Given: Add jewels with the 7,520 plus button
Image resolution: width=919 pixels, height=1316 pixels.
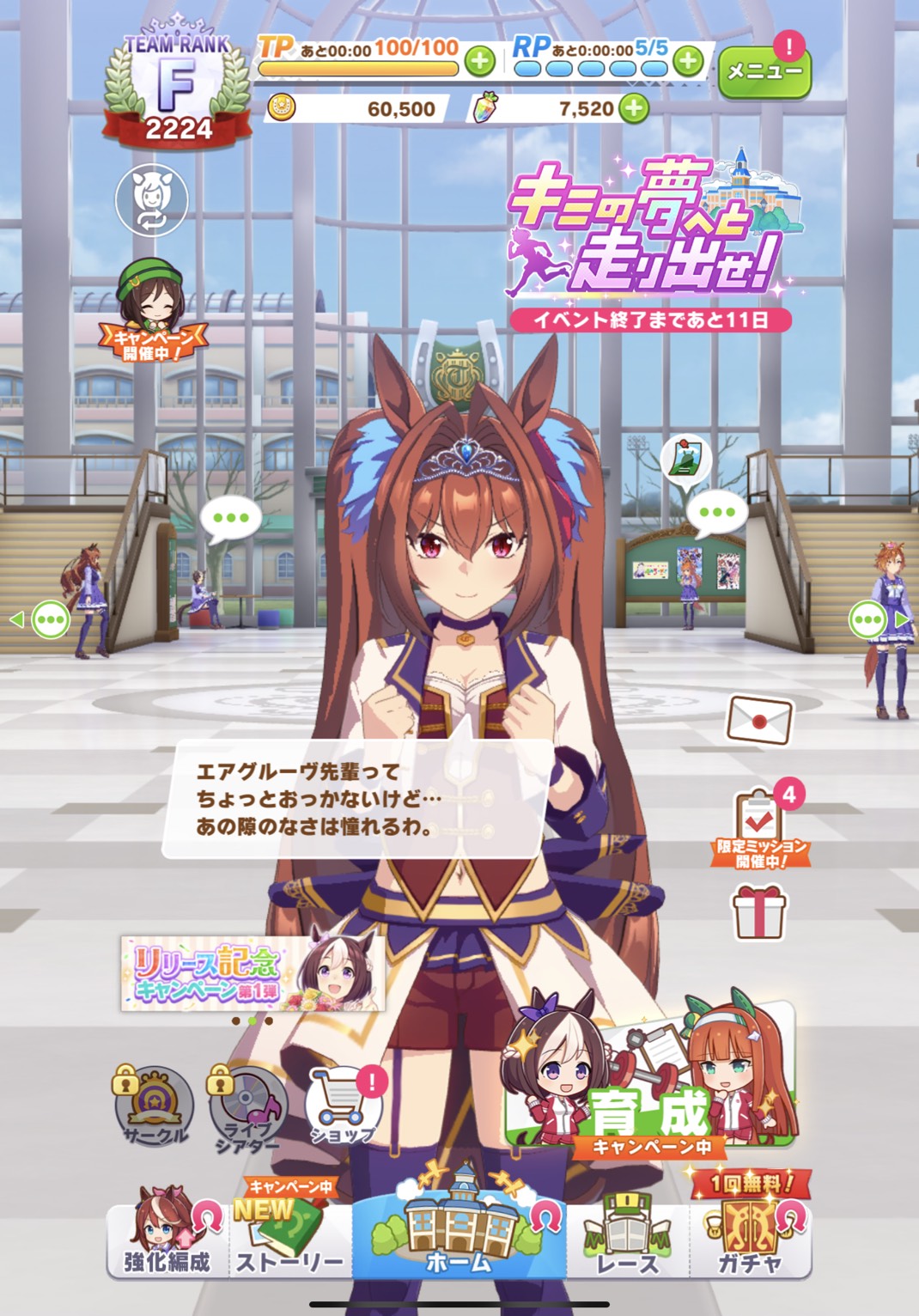Looking at the screenshot, I should [x=634, y=109].
